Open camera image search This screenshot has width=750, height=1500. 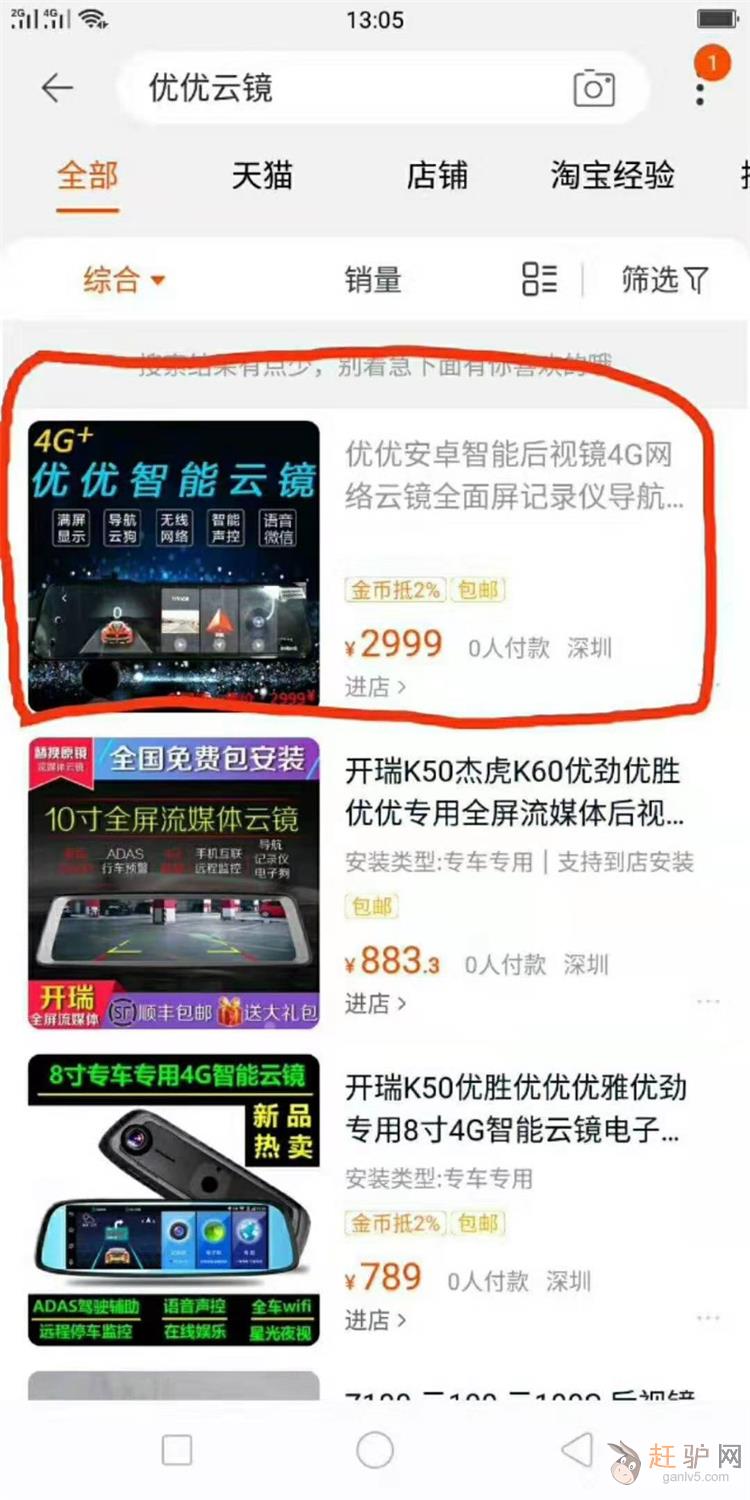(594, 88)
